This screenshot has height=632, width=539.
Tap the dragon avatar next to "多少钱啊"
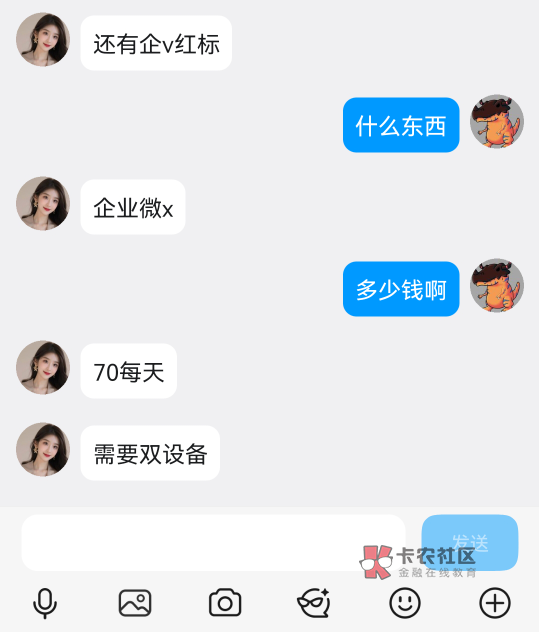pyautogui.click(x=497, y=285)
